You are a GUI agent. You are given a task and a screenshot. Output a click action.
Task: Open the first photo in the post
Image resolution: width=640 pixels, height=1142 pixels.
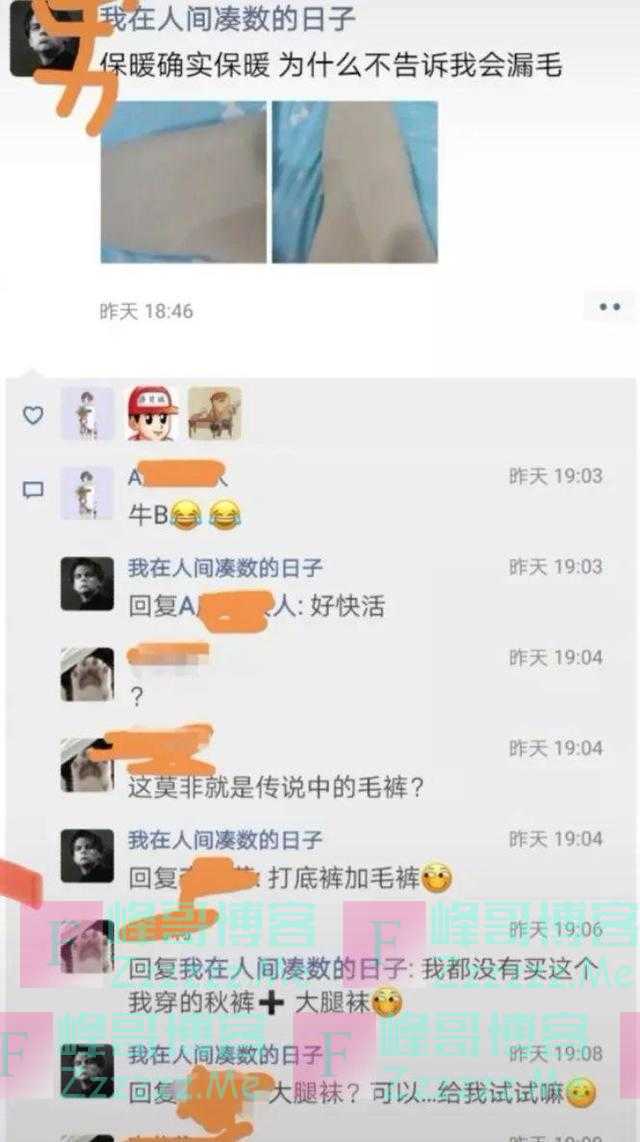[x=183, y=181]
